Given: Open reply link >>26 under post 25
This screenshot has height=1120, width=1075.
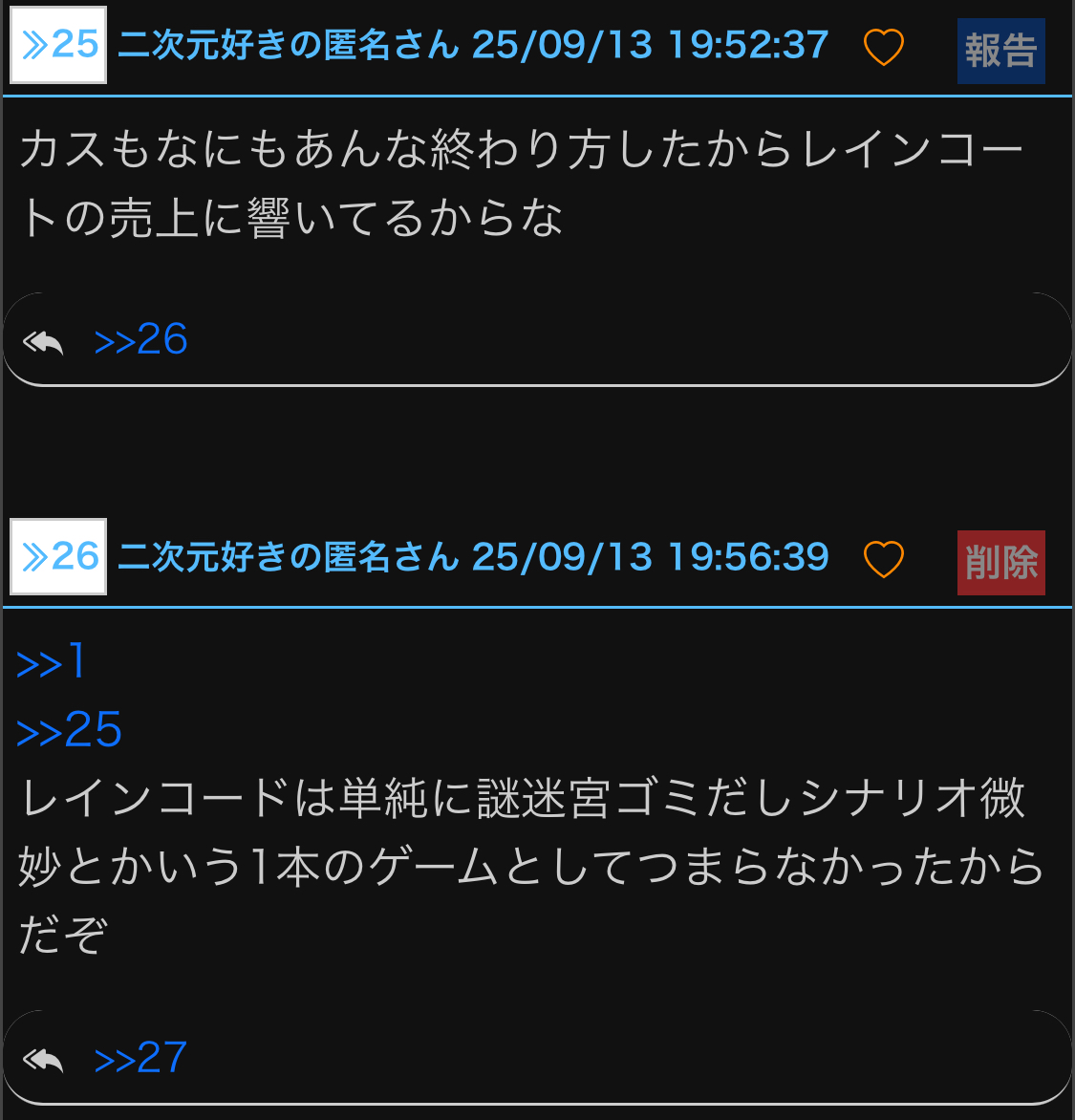Looking at the screenshot, I should point(140,340).
